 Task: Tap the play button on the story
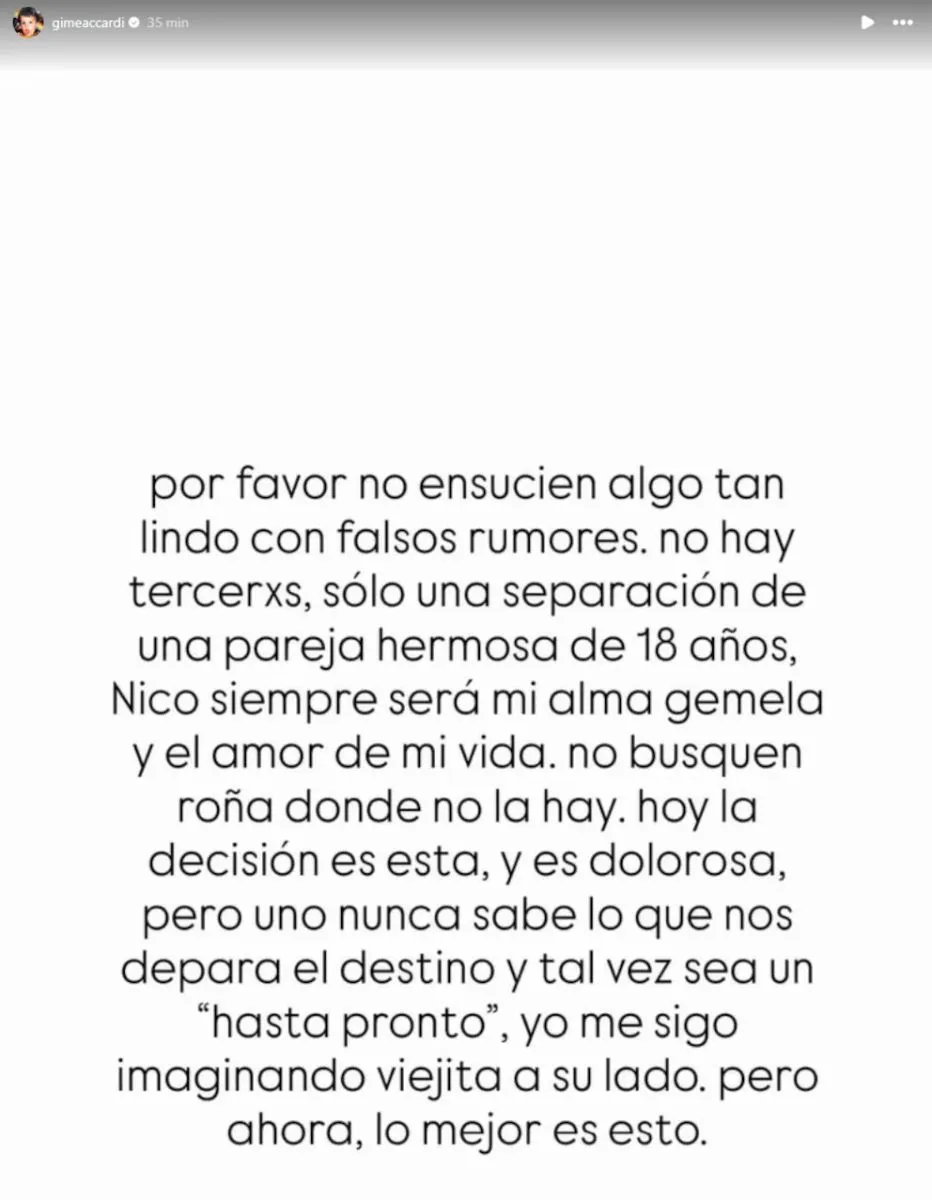868,23
